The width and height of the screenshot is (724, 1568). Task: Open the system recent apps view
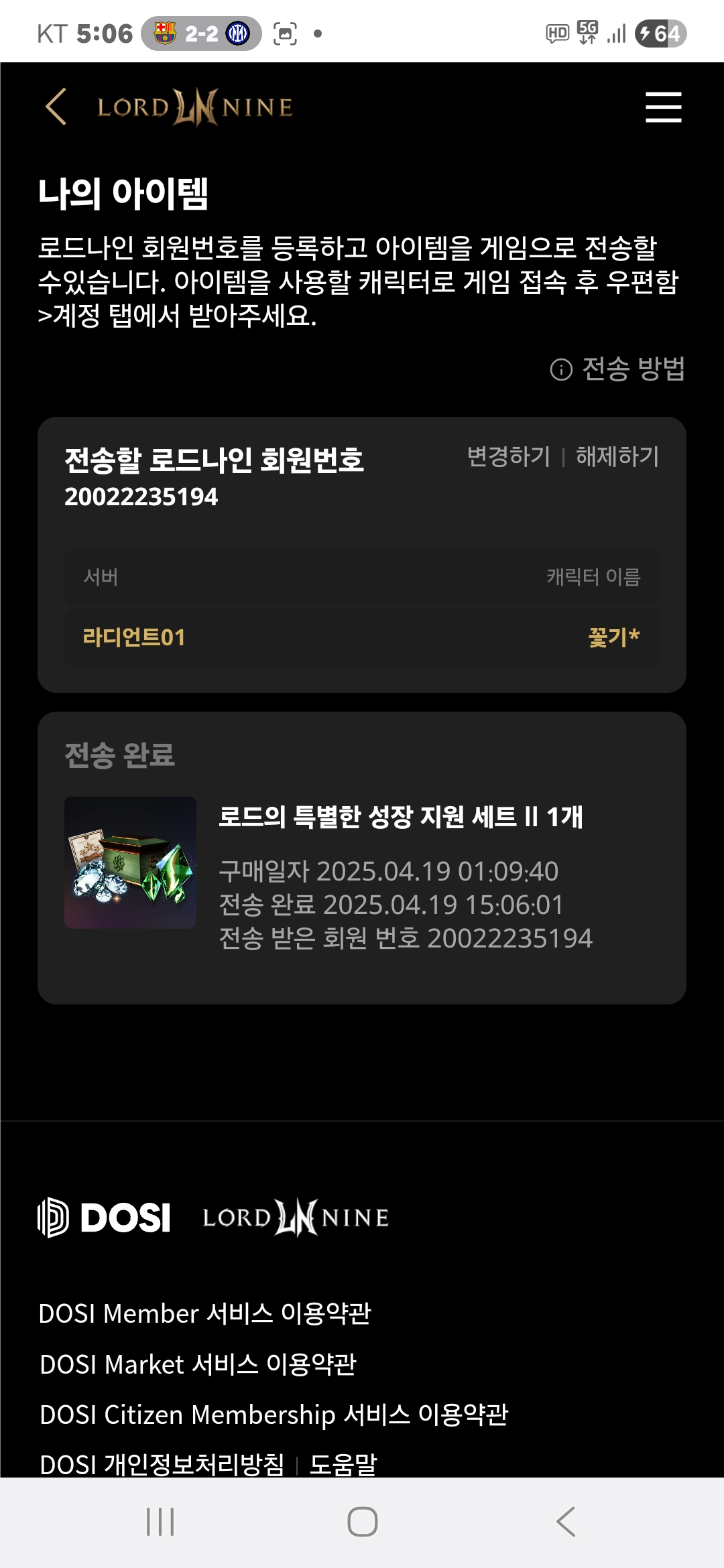[160, 1522]
